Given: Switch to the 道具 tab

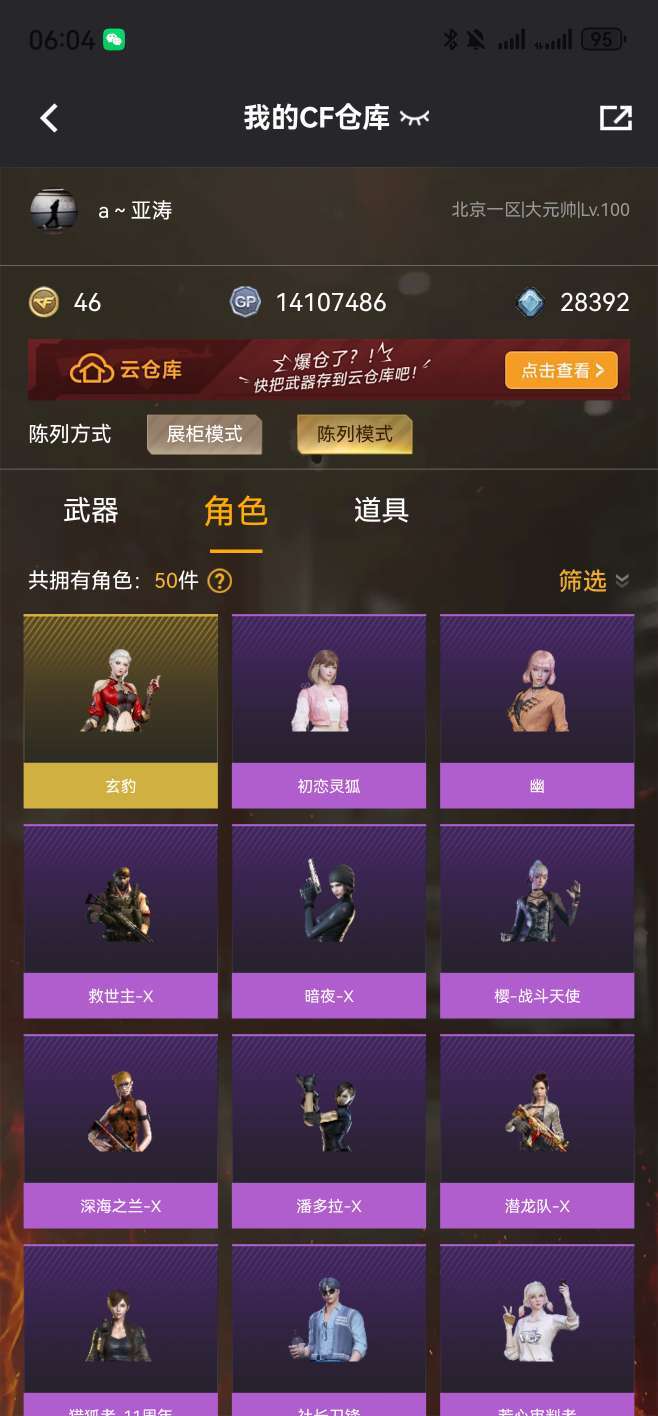Looking at the screenshot, I should 381,511.
